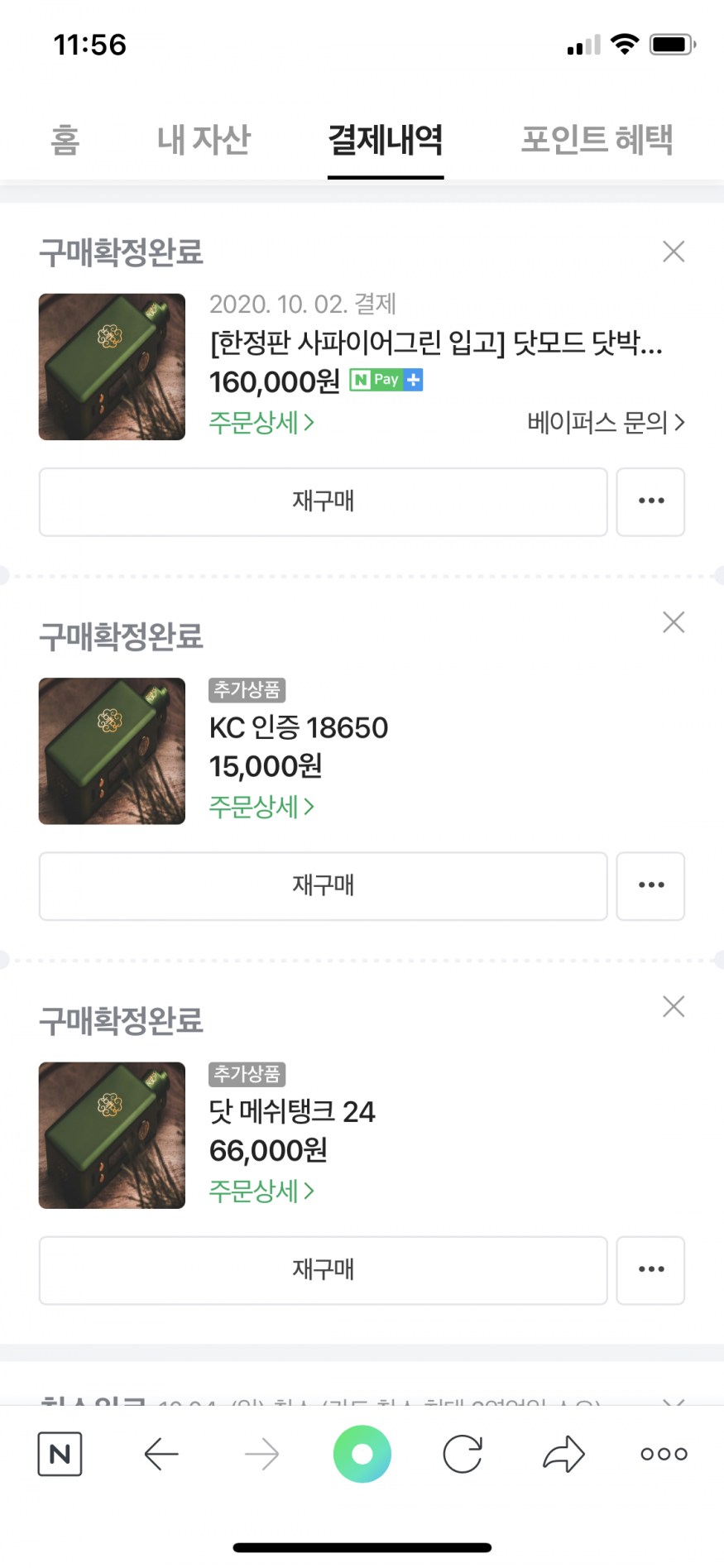Dismiss the 160,000원 닷모드 order entry
The image size is (724, 1568).
674,252
